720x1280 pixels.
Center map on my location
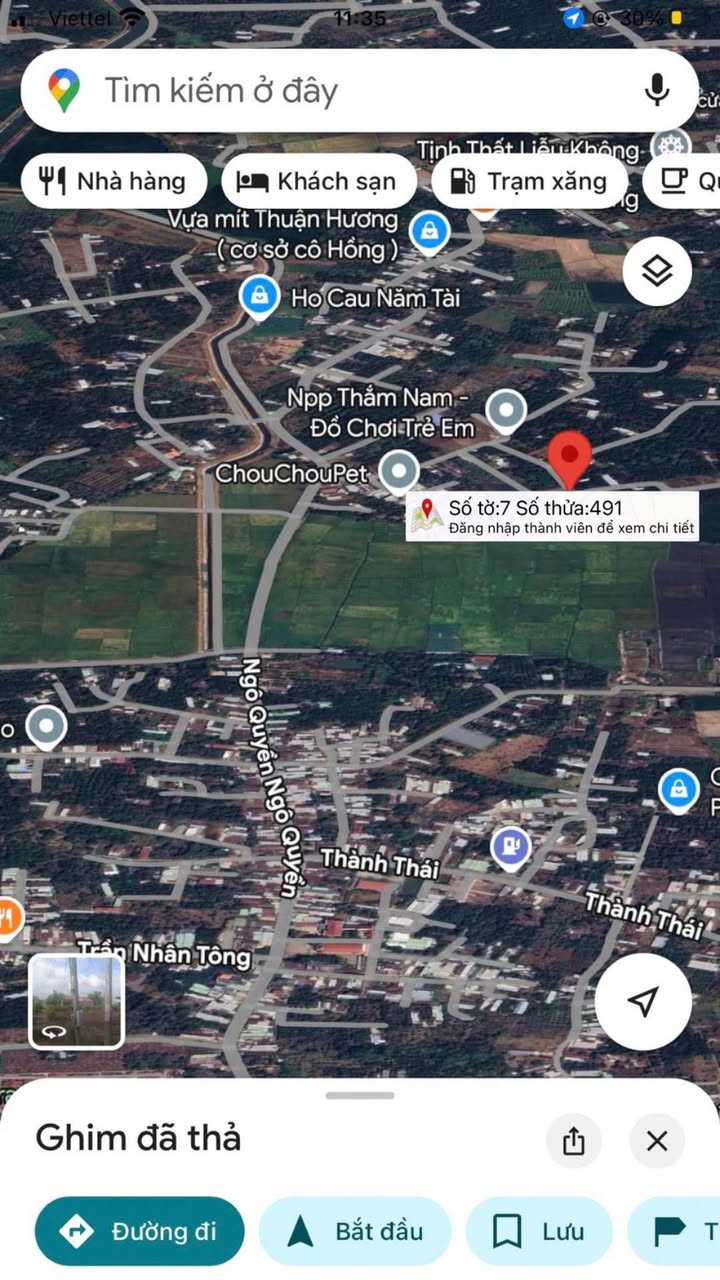pyautogui.click(x=643, y=1001)
